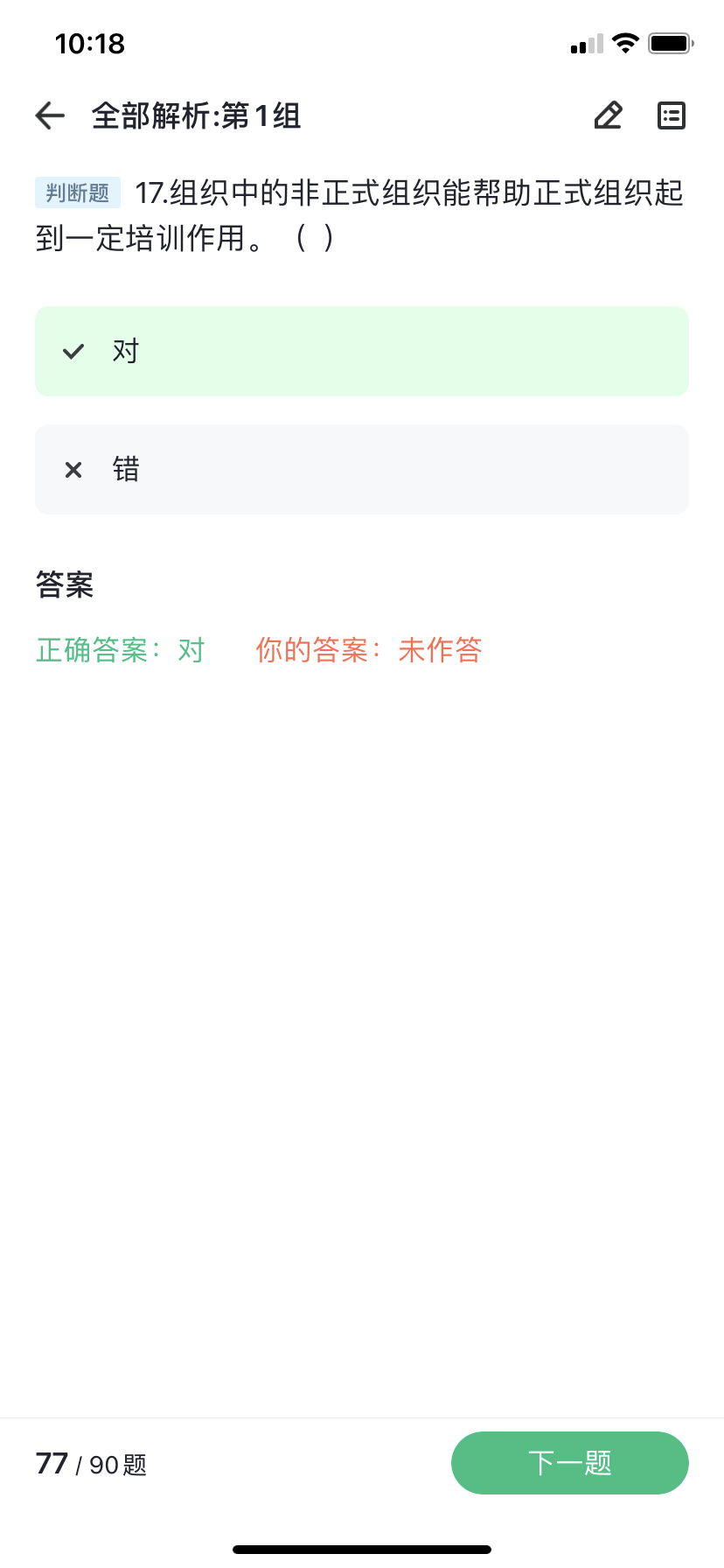Open the pencil edit note icon
Viewport: 724px width, 1568px height.
(x=608, y=115)
